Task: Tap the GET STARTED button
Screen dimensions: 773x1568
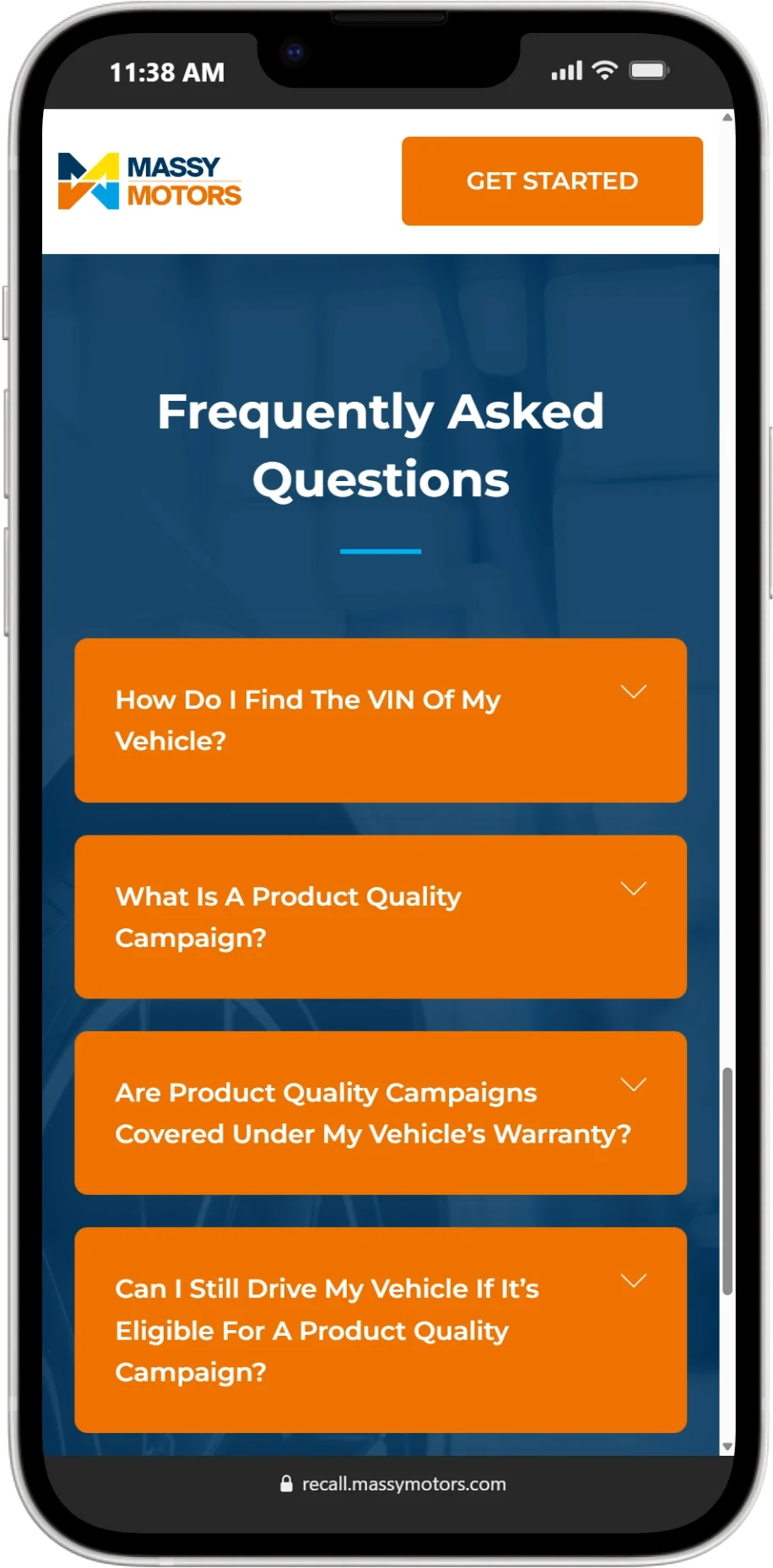Action: (x=552, y=181)
